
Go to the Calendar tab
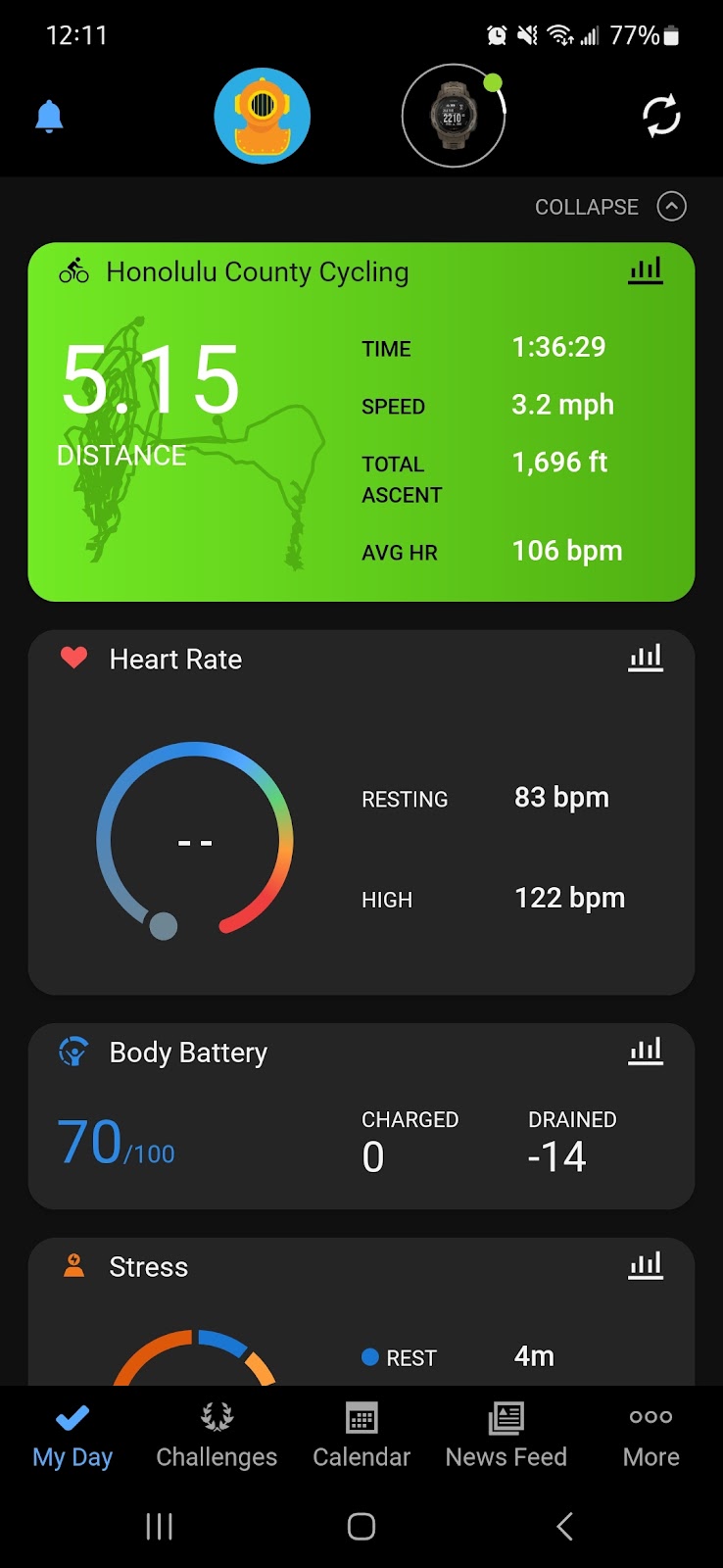(361, 1435)
